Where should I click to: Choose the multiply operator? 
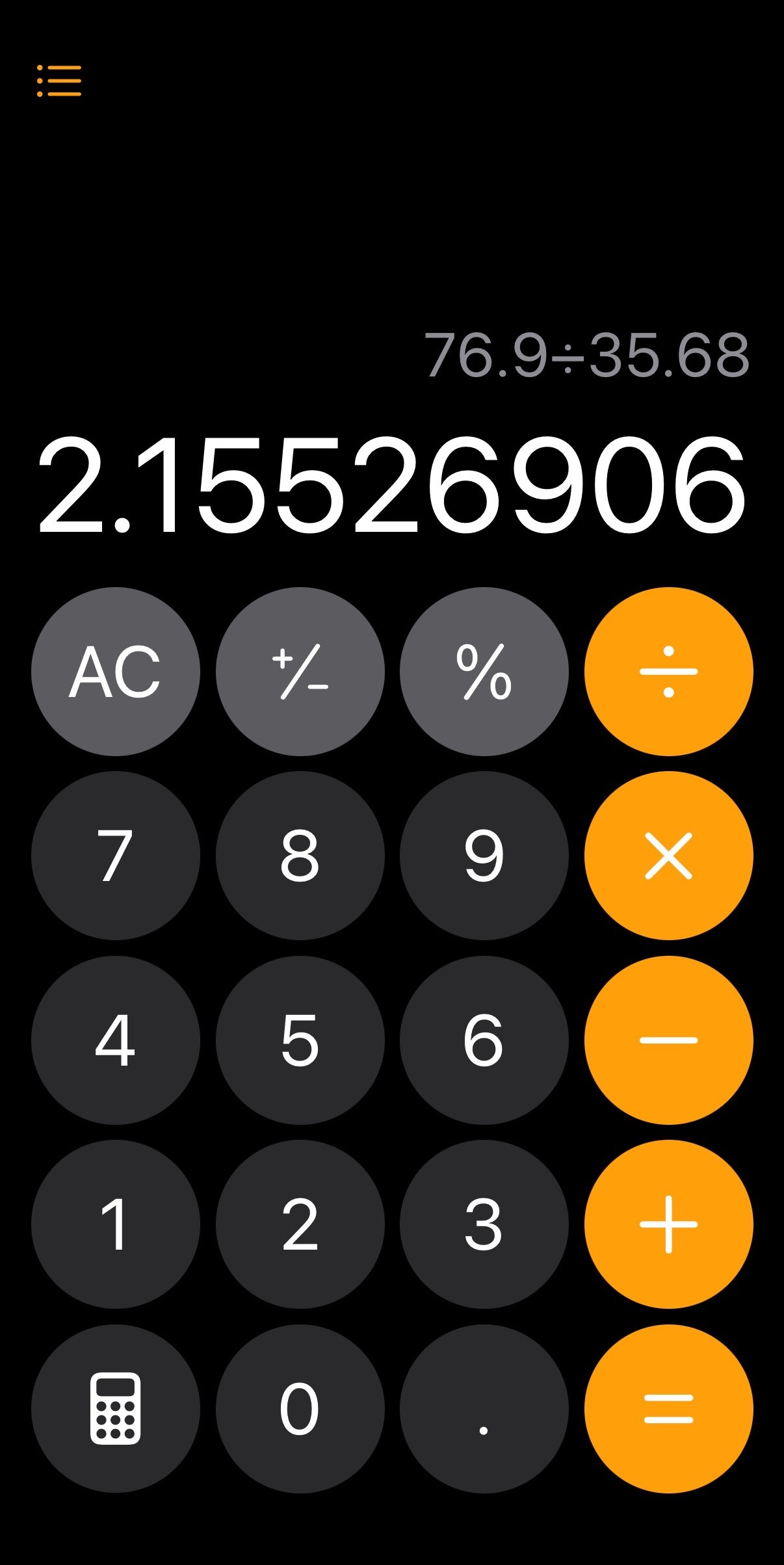point(669,856)
